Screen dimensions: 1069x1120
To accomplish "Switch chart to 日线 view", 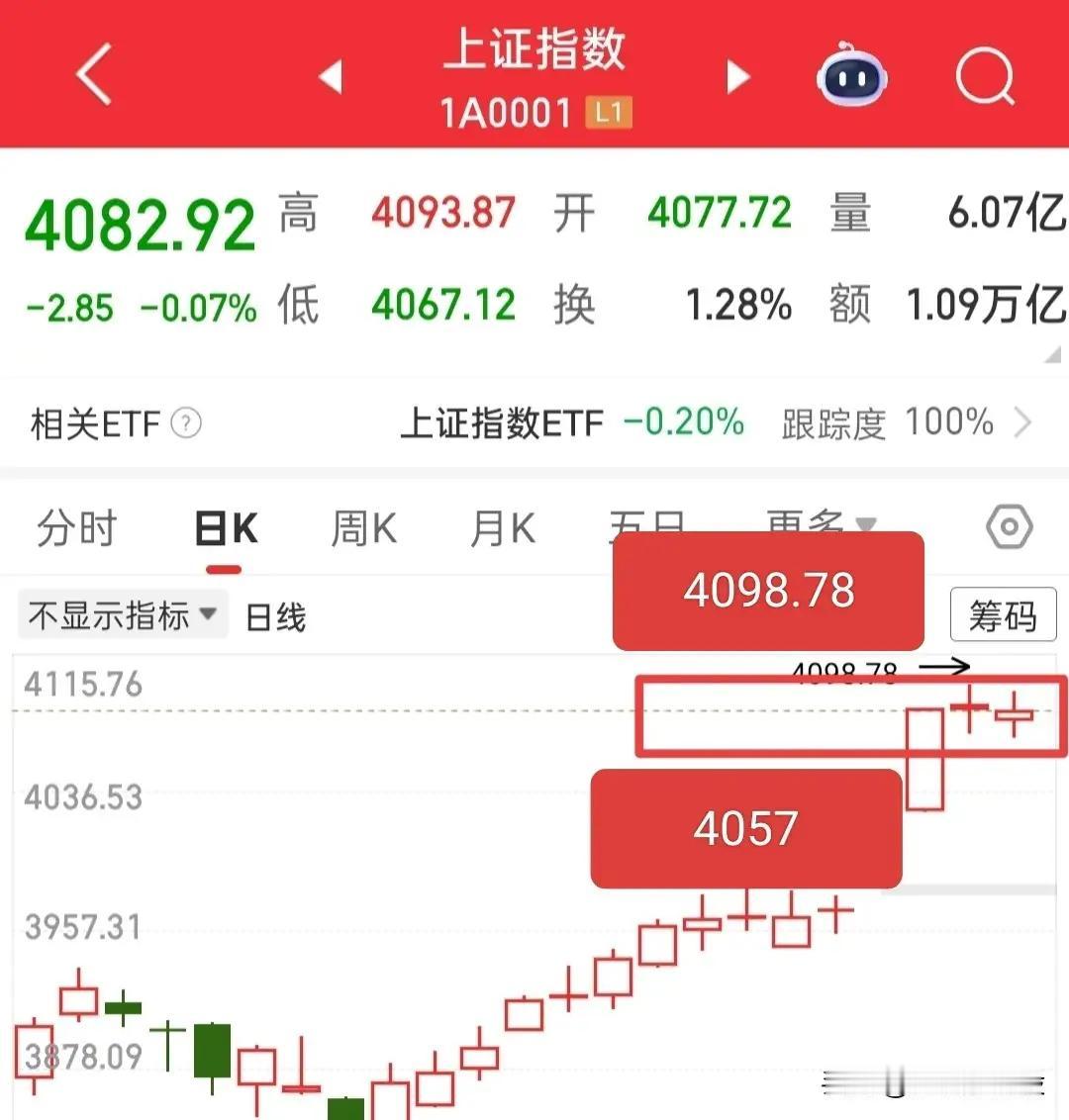I will point(274,615).
